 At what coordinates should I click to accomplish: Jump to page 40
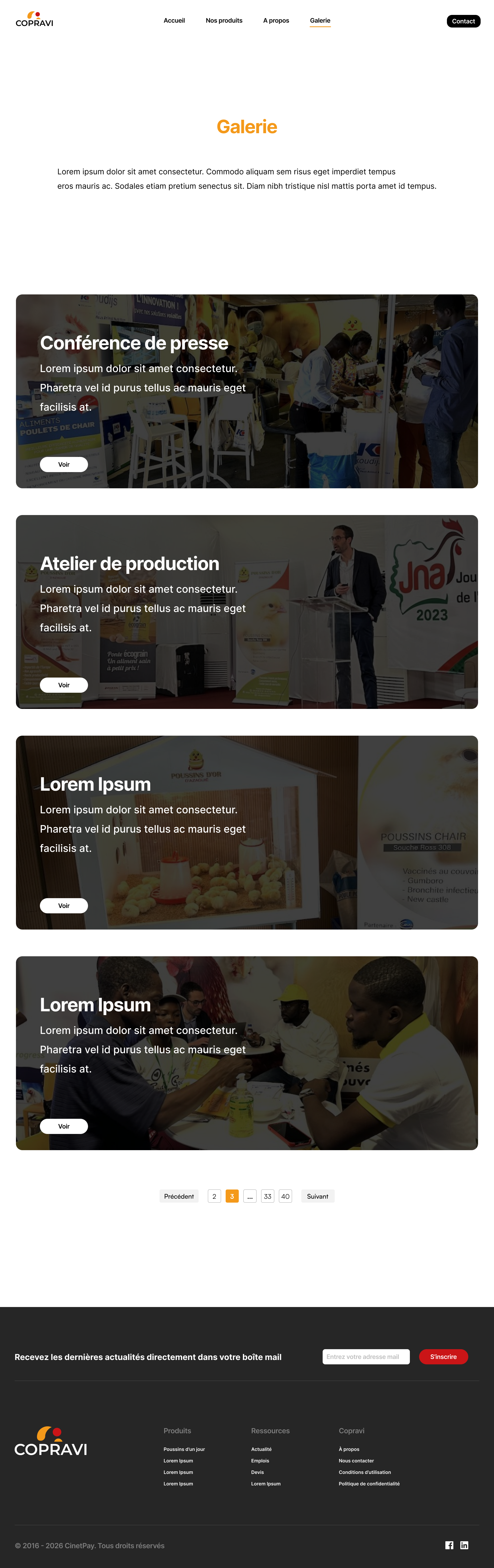(x=285, y=1196)
